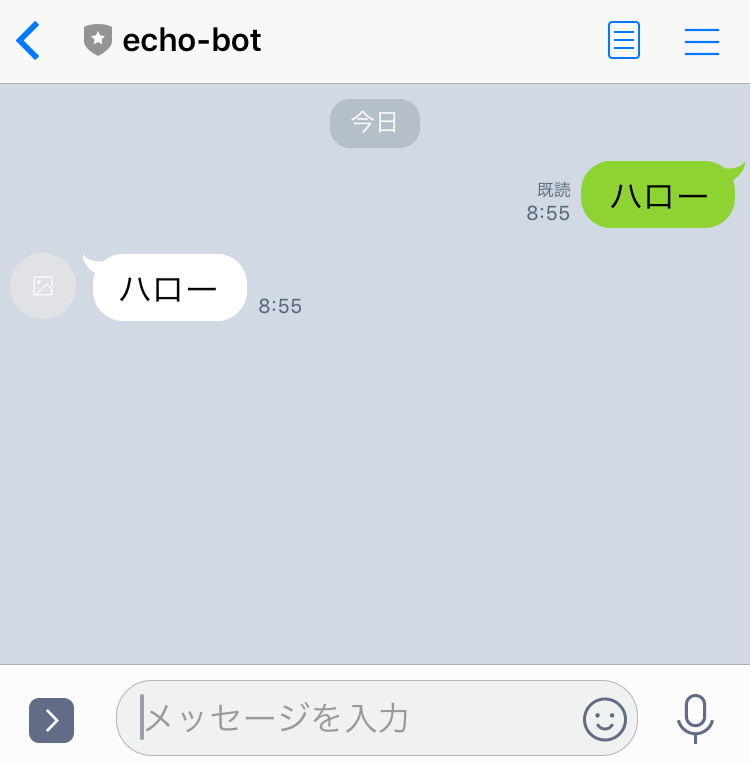This screenshot has width=750, height=763.
Task: Open the chat notes icon
Action: point(623,41)
